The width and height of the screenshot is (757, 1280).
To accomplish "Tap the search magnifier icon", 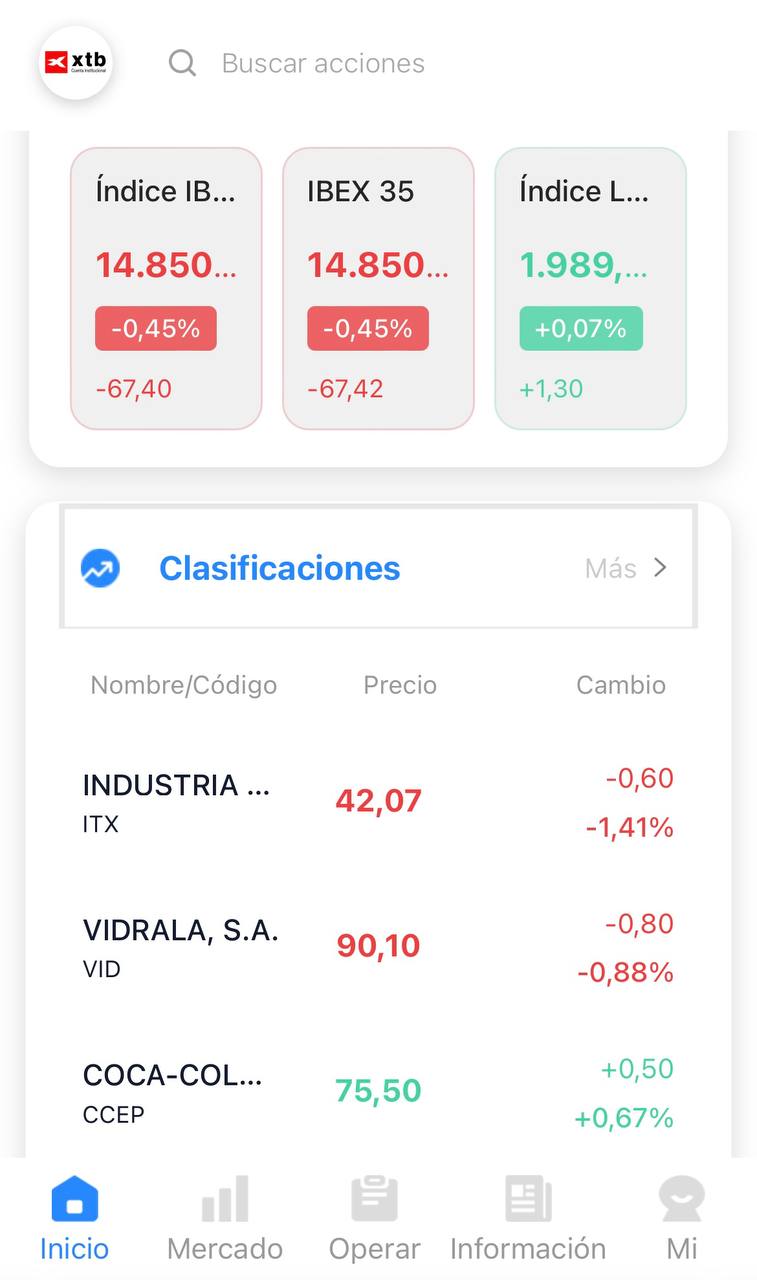I will click(x=181, y=62).
